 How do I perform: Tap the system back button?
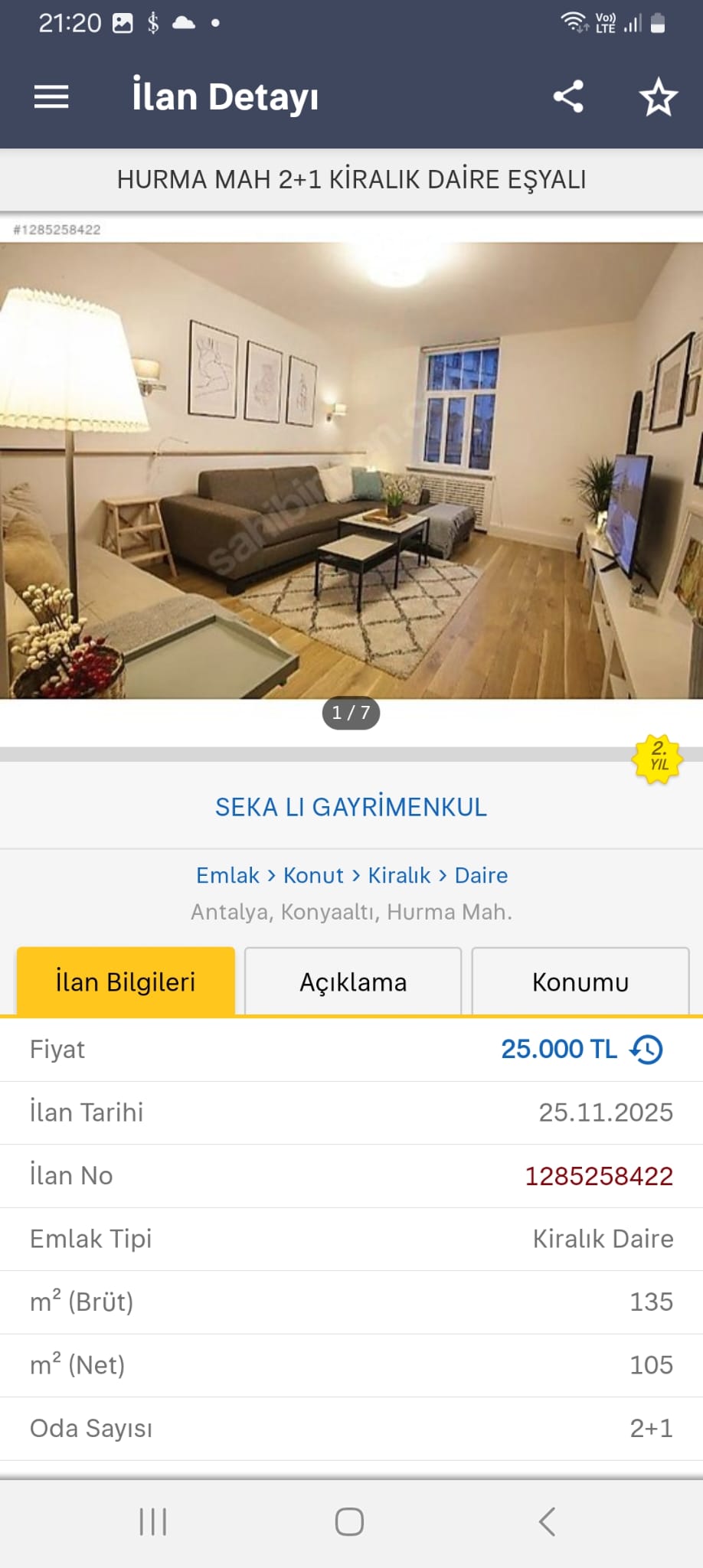(547, 1521)
